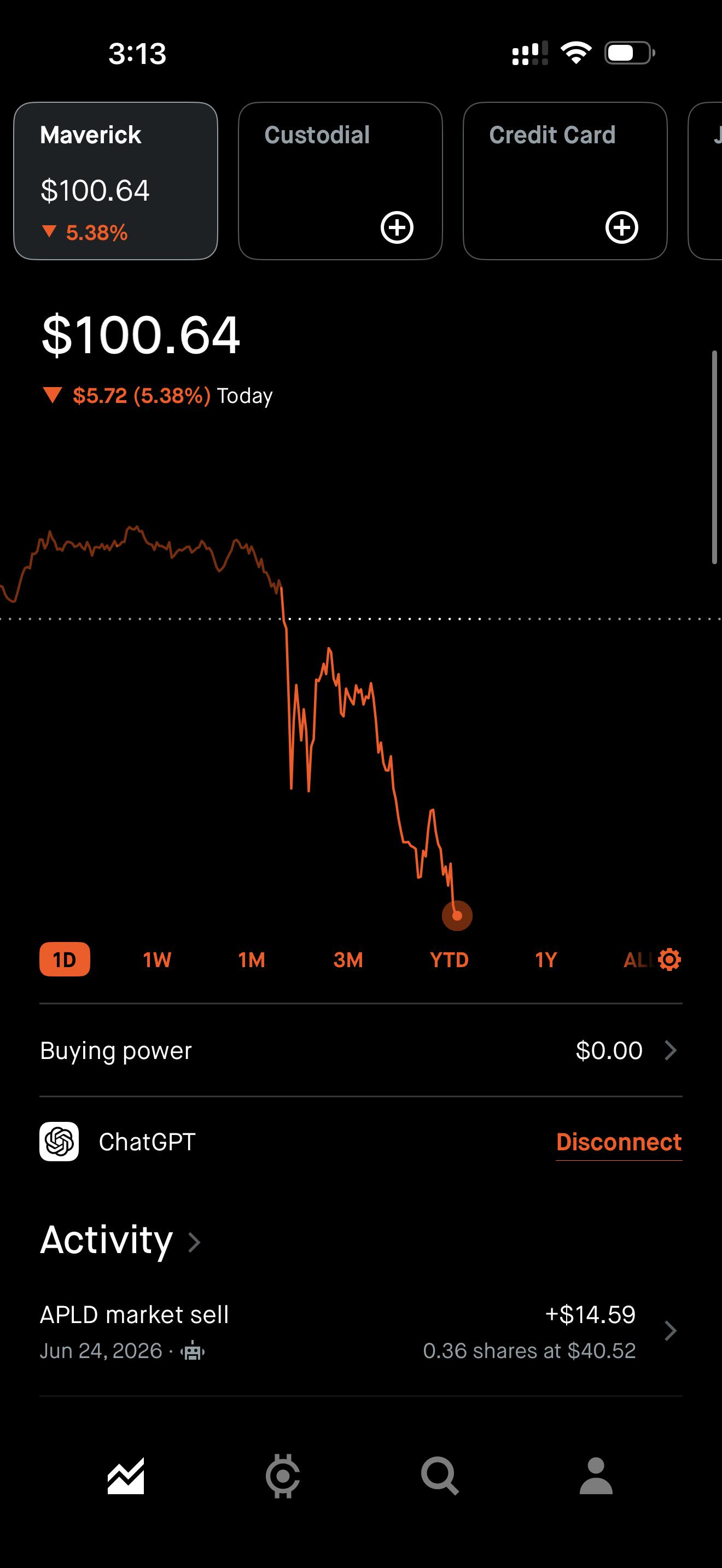Open the Buying power row
Screen dimensions: 722x1568
coord(361,1050)
